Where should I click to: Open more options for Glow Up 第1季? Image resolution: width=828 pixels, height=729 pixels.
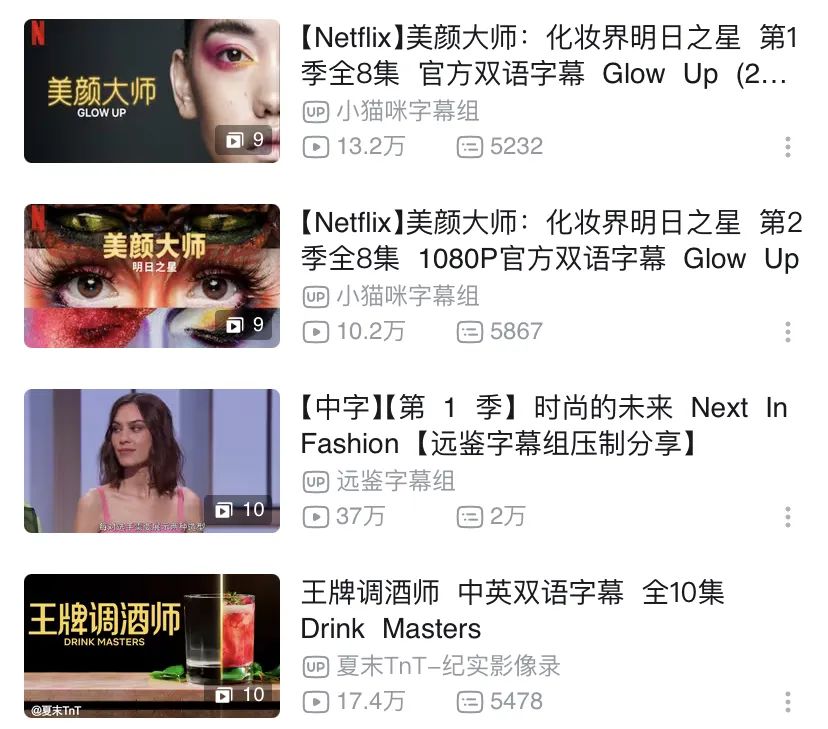tap(788, 147)
